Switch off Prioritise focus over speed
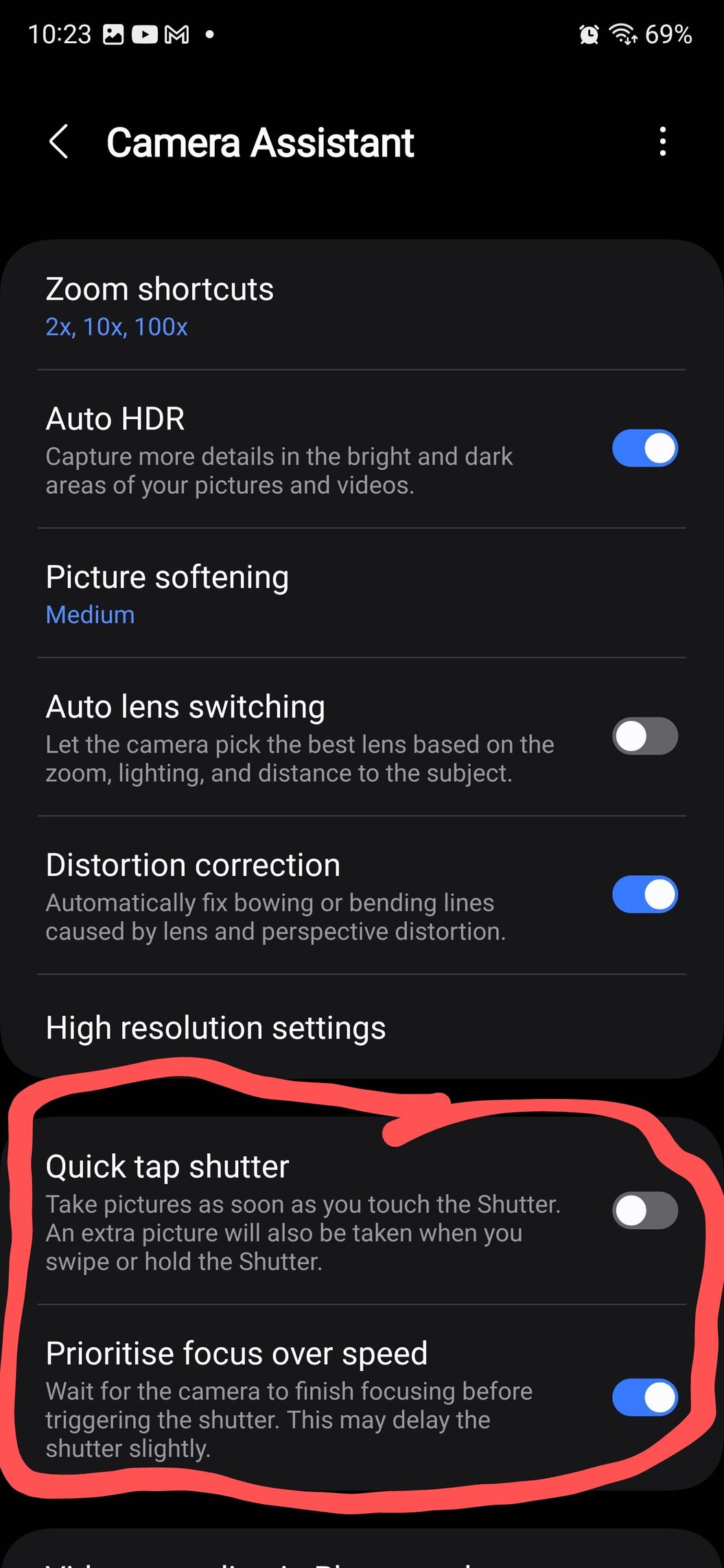 coord(644,1397)
